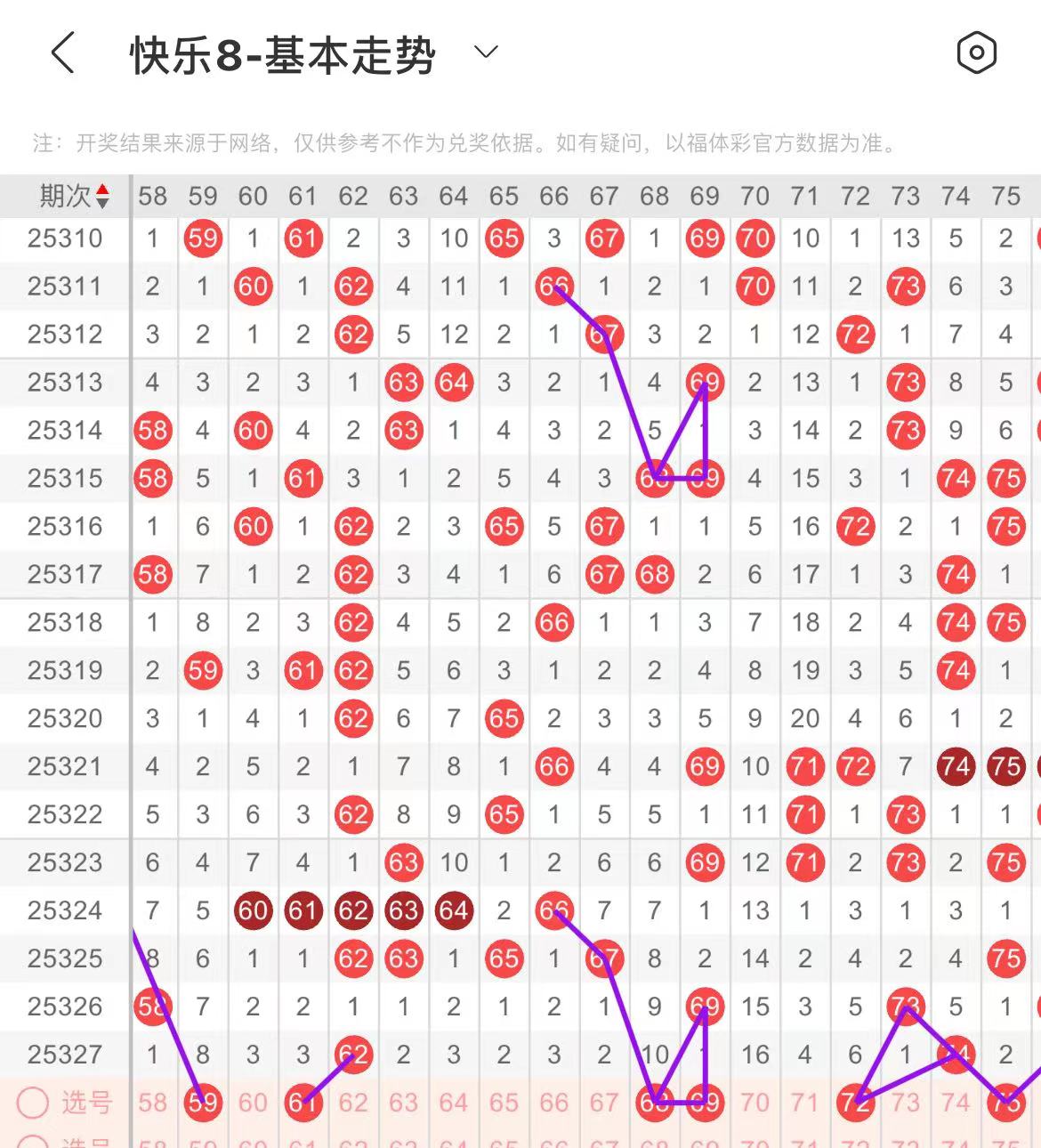1041x1148 pixels.
Task: Select the radio circle of the first 选号 row
Action: pos(33,1103)
